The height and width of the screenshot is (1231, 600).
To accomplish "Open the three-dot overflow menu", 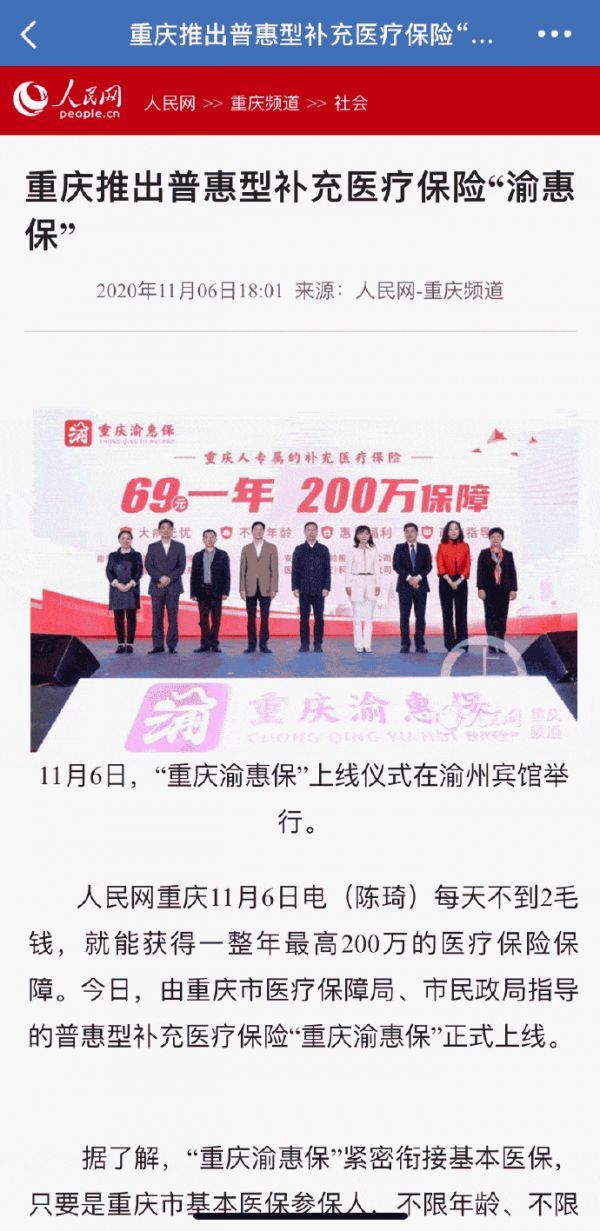I will (x=554, y=35).
